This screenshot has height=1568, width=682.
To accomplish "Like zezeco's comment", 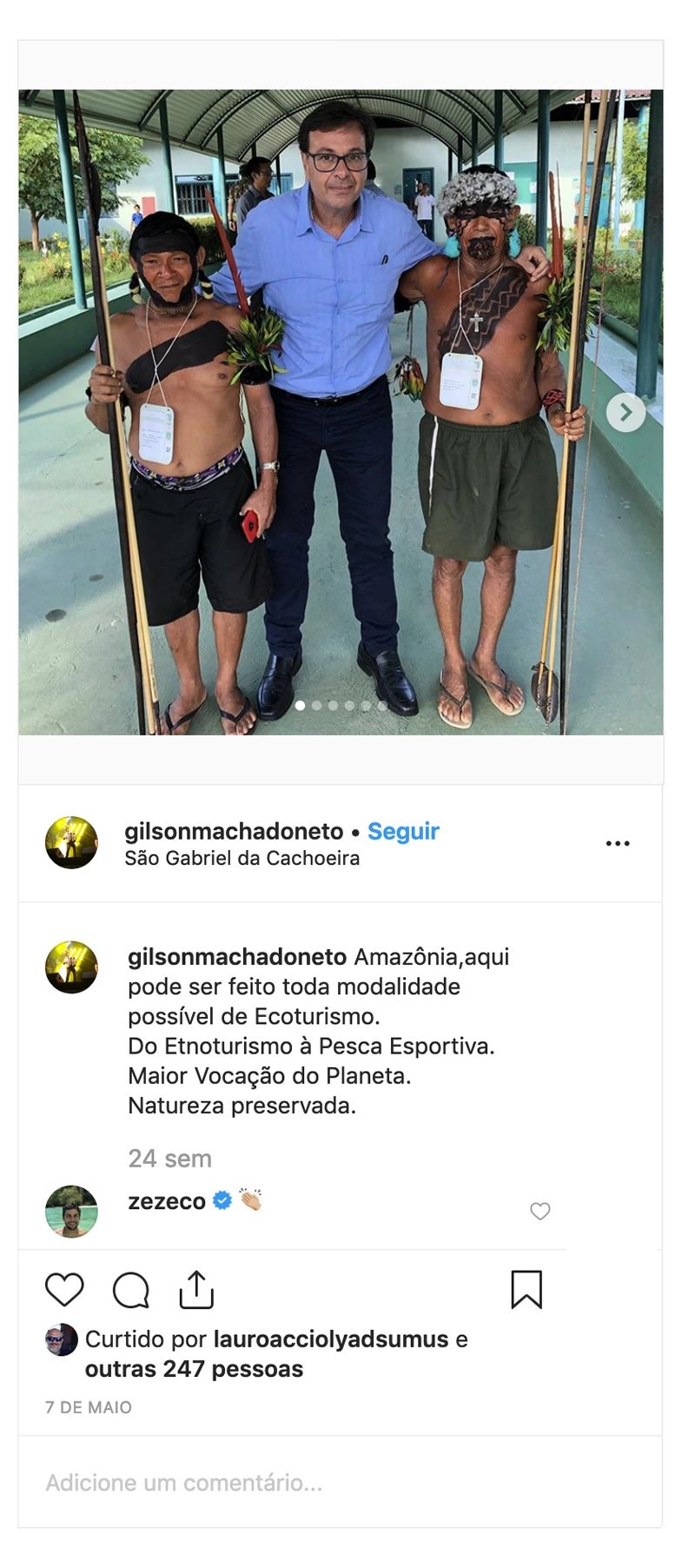I will [x=540, y=1211].
